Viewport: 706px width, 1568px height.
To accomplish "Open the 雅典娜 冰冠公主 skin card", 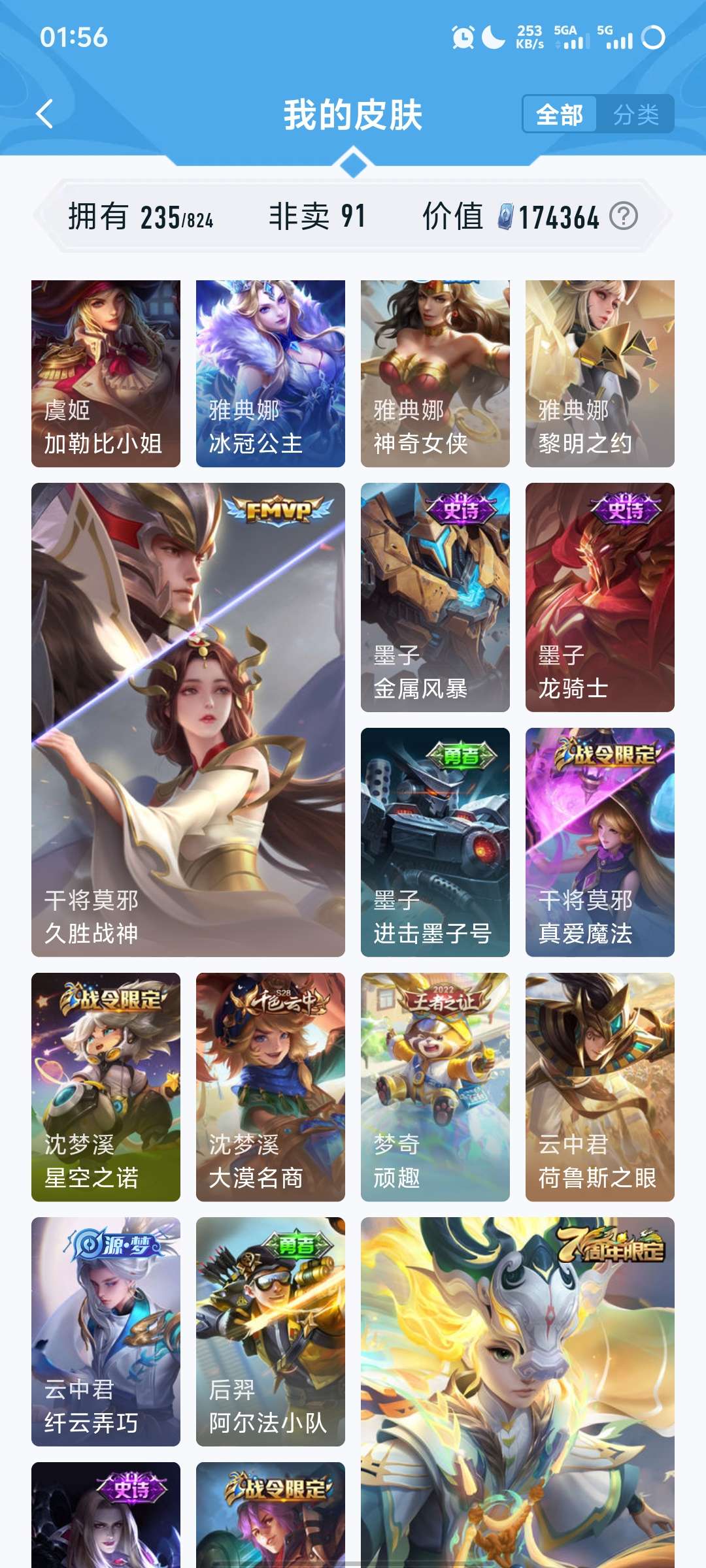I will (x=271, y=374).
